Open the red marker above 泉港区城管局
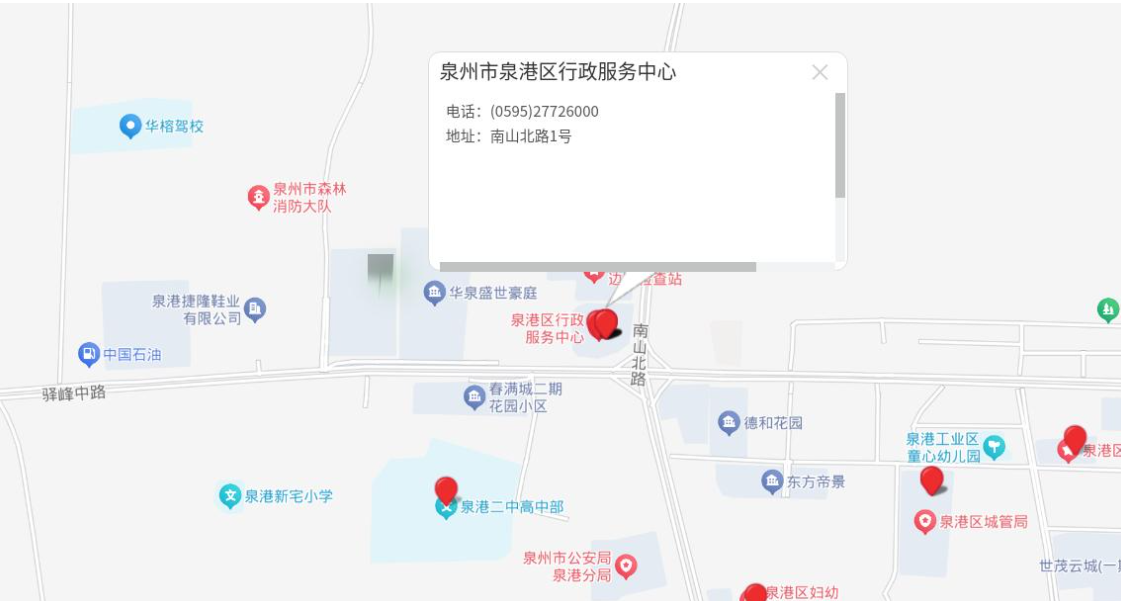Viewport: 1121px width, 601px height. [x=932, y=480]
